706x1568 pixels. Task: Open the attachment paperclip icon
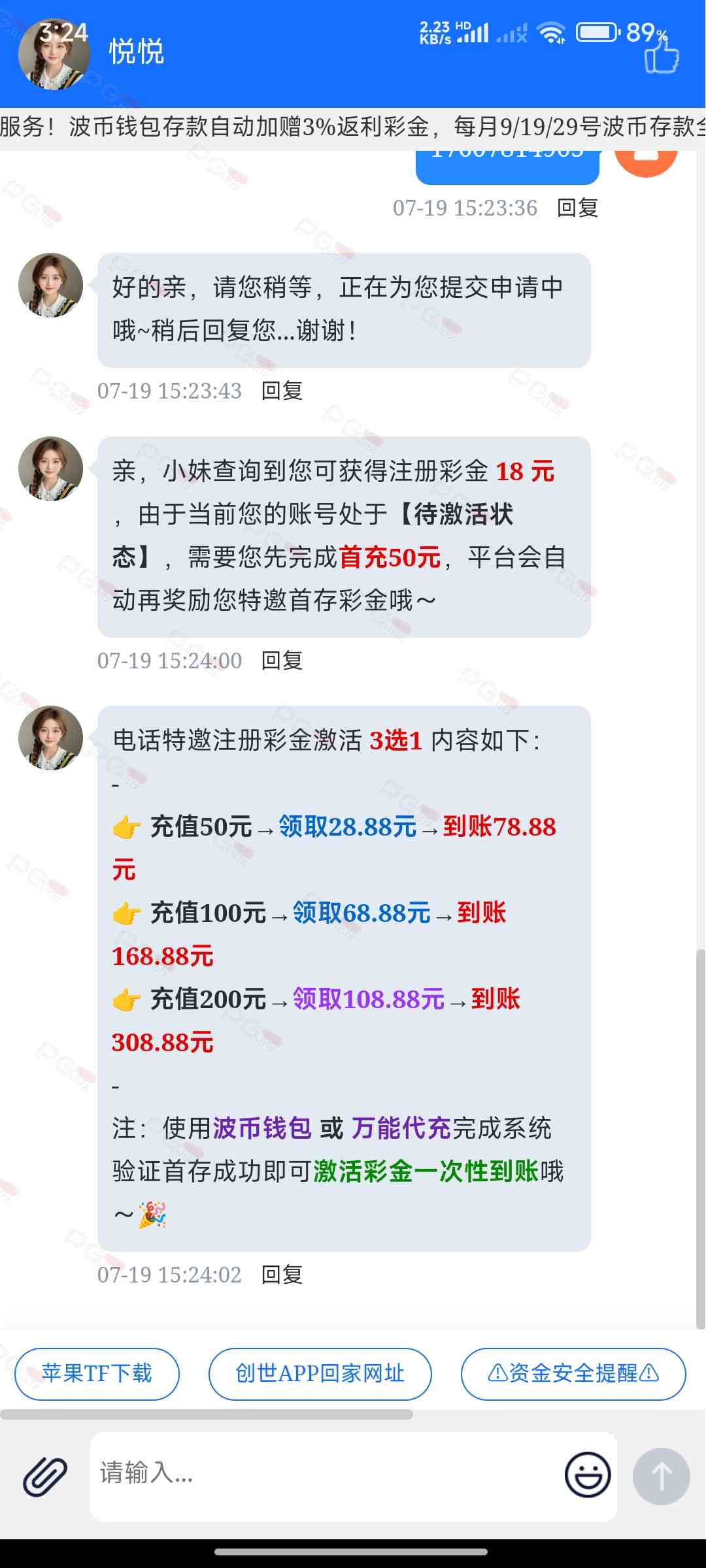(45, 1477)
